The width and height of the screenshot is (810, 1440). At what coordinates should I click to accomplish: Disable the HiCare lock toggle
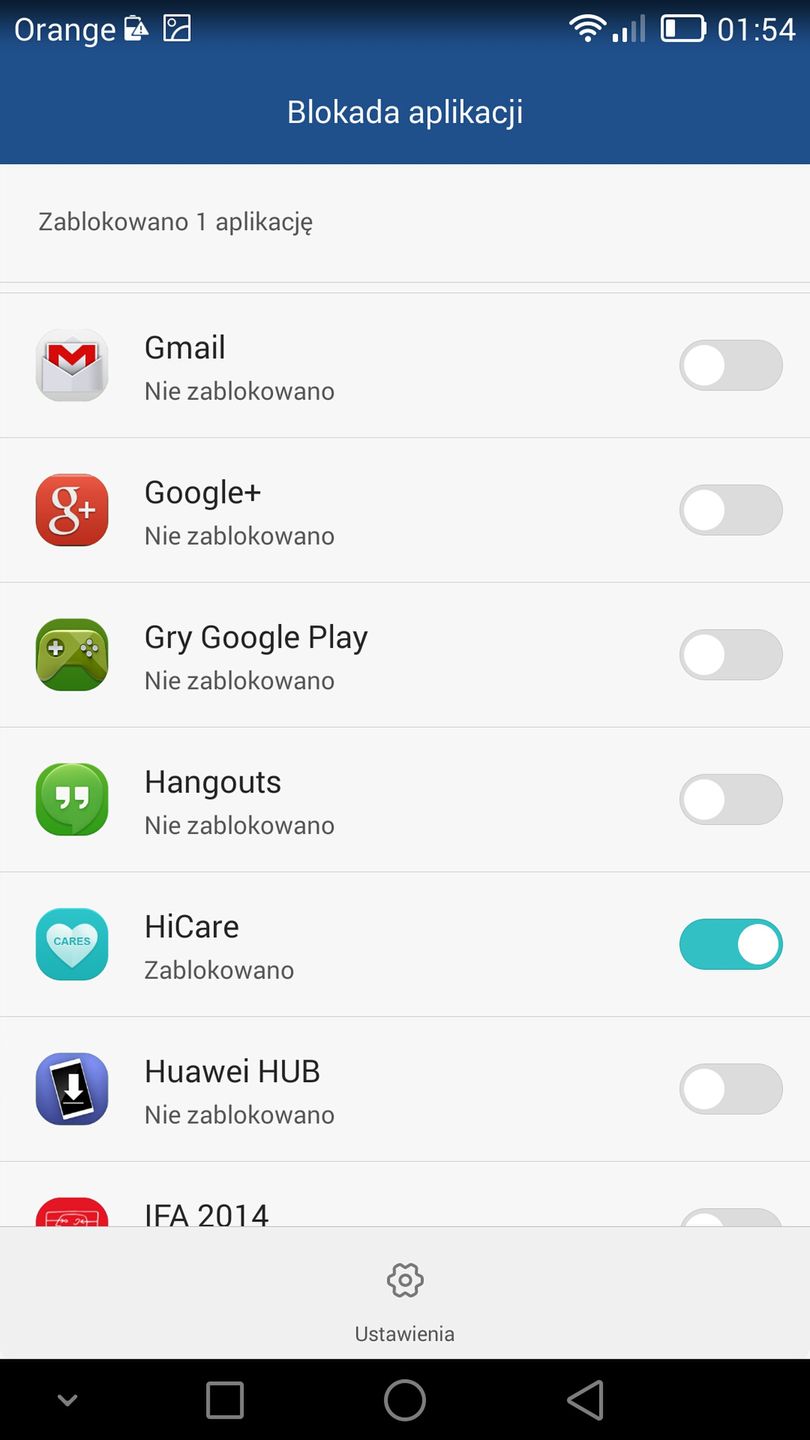[x=731, y=944]
